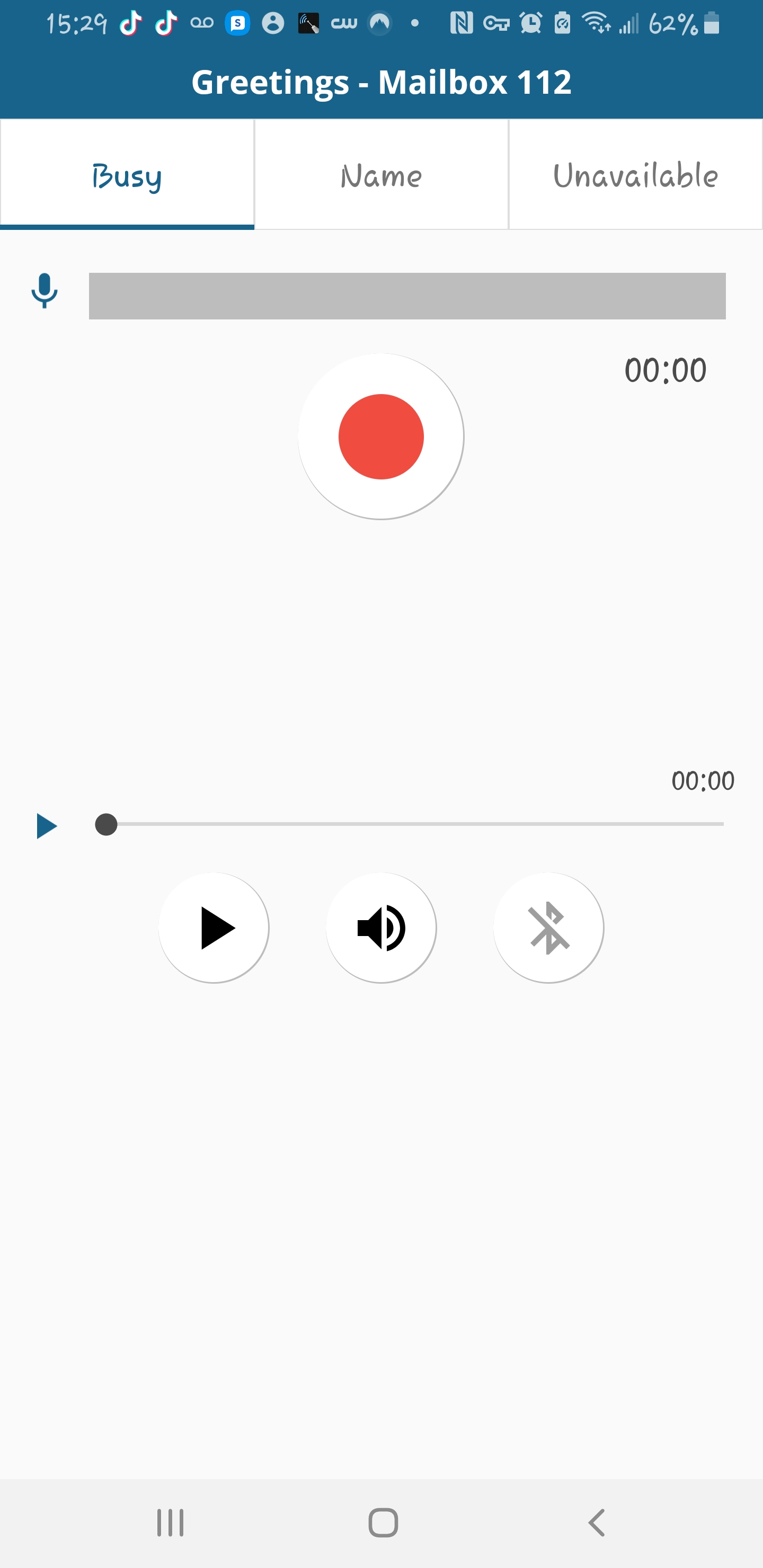The height and width of the screenshot is (1568, 763).
Task: Go back using the system back button
Action: 596,1523
